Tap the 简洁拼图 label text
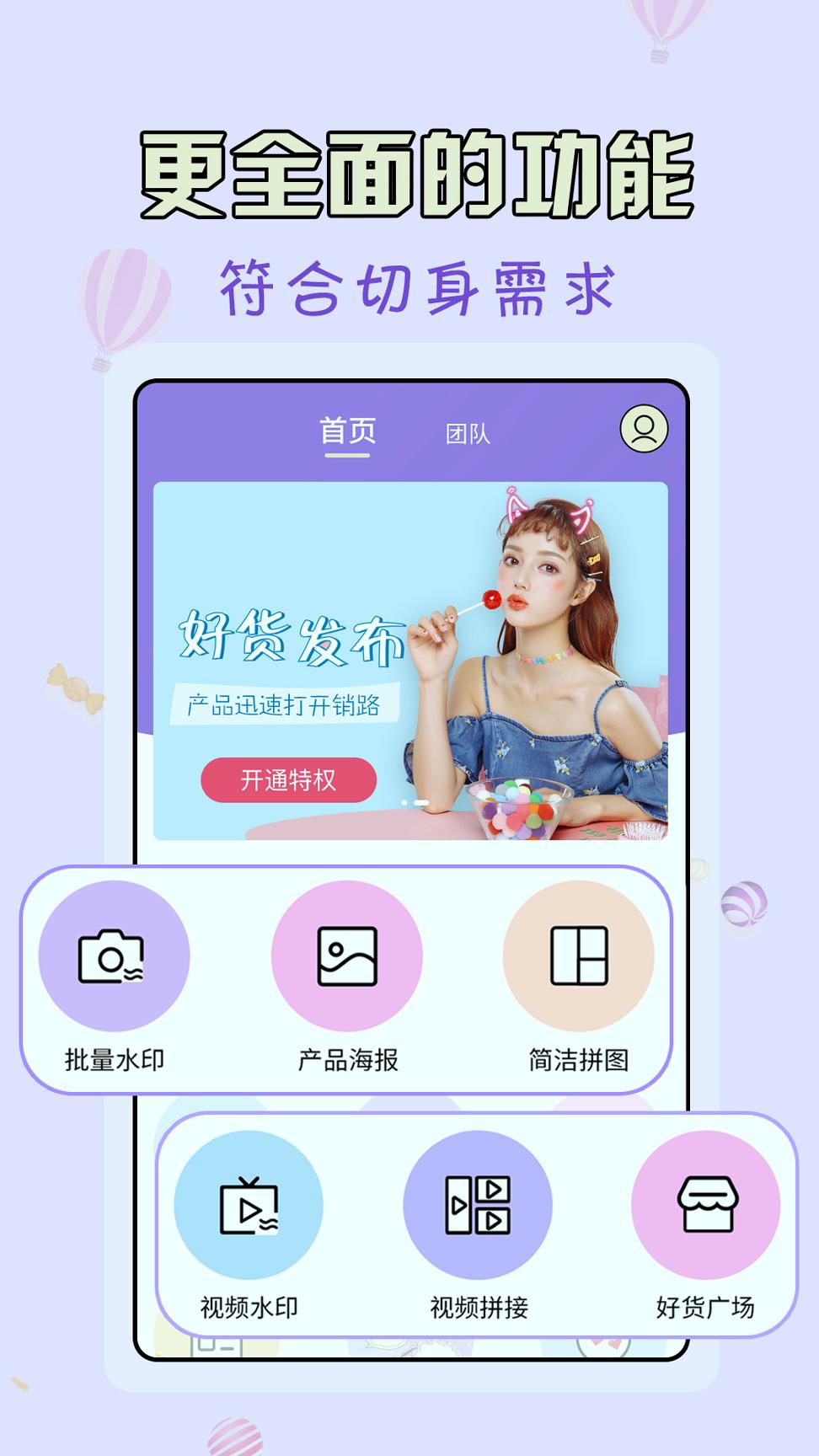 tap(580, 1057)
